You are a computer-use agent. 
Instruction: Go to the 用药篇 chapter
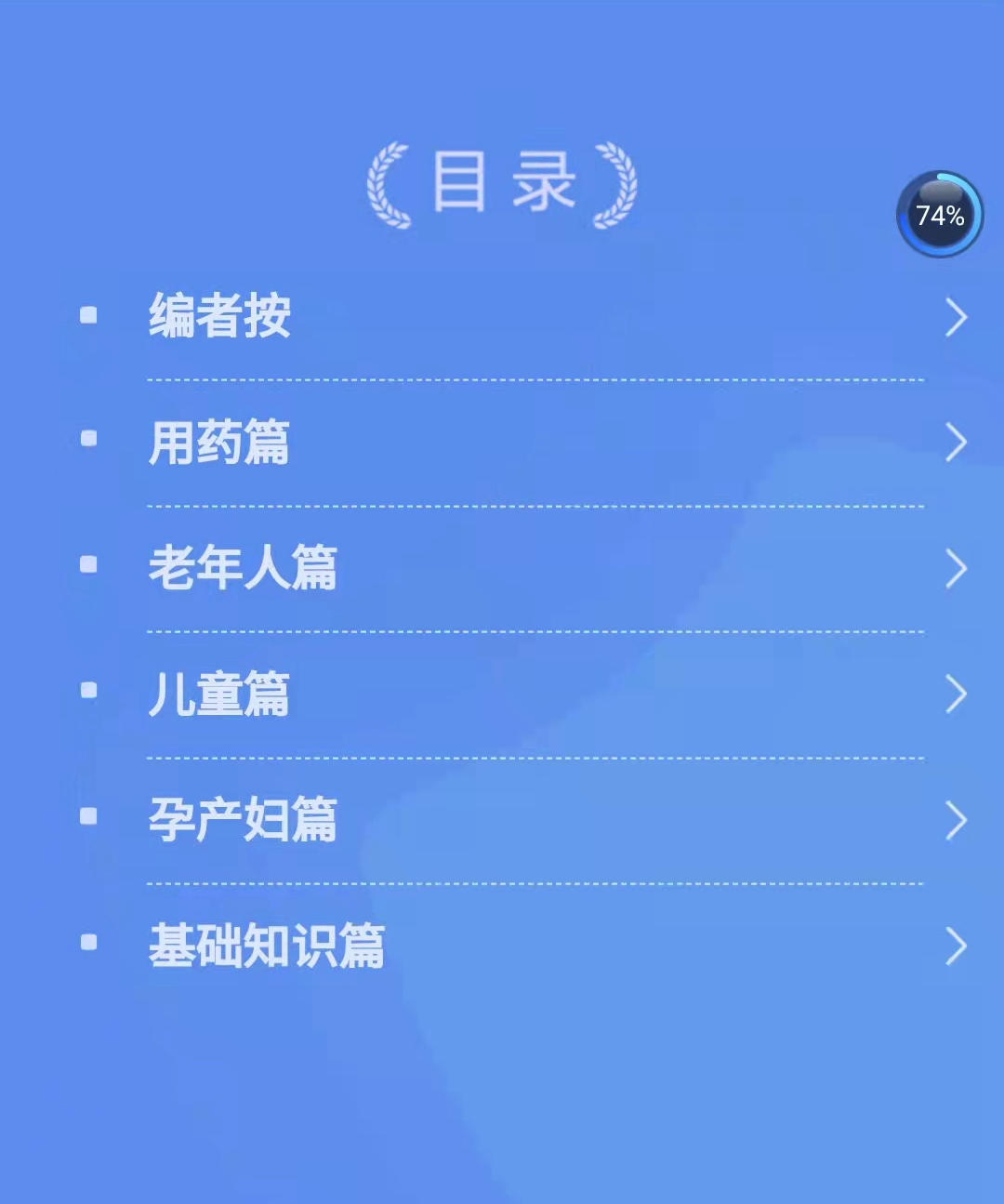(219, 442)
